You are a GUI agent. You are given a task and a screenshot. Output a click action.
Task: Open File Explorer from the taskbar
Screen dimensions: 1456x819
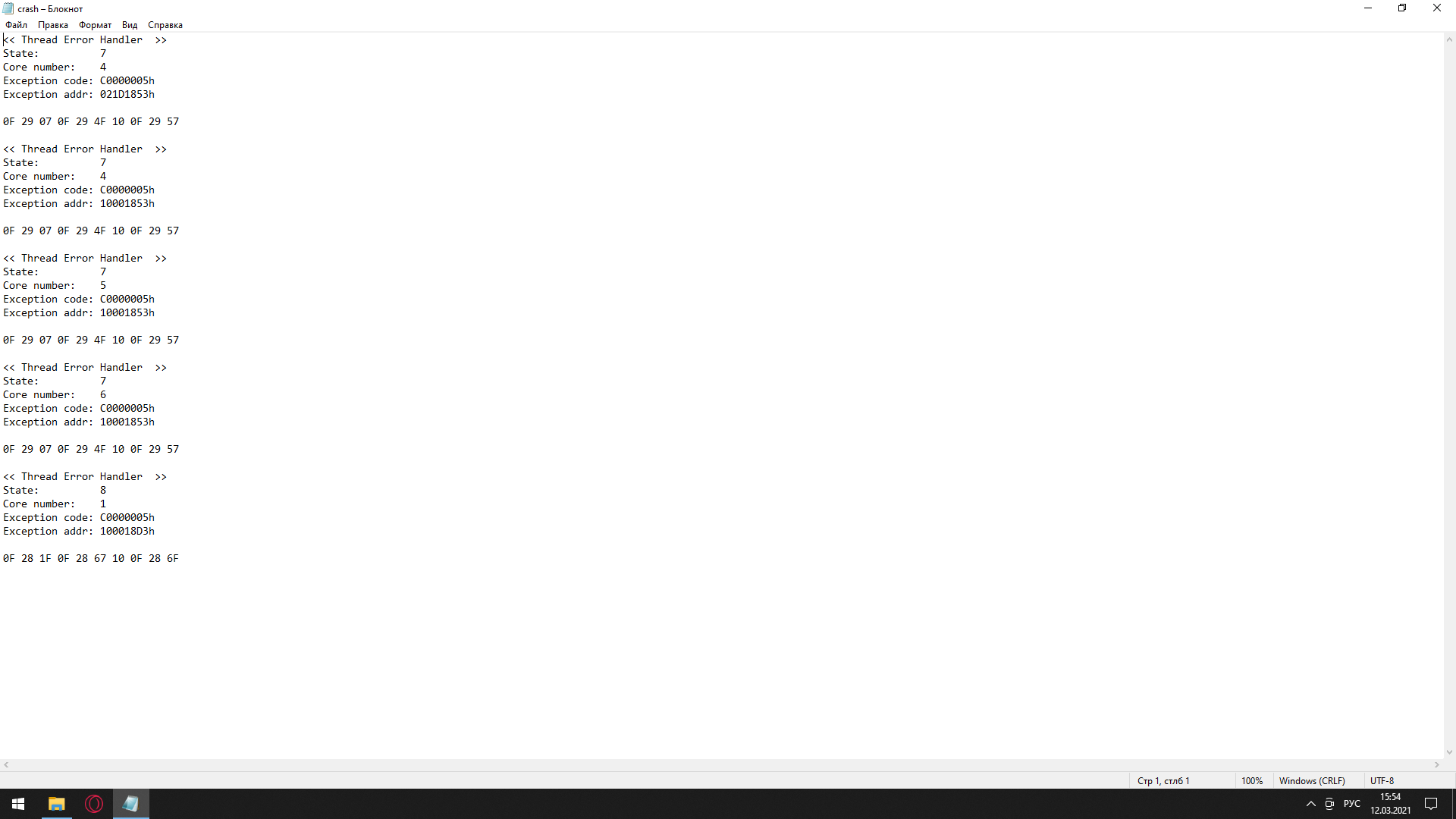(x=57, y=804)
